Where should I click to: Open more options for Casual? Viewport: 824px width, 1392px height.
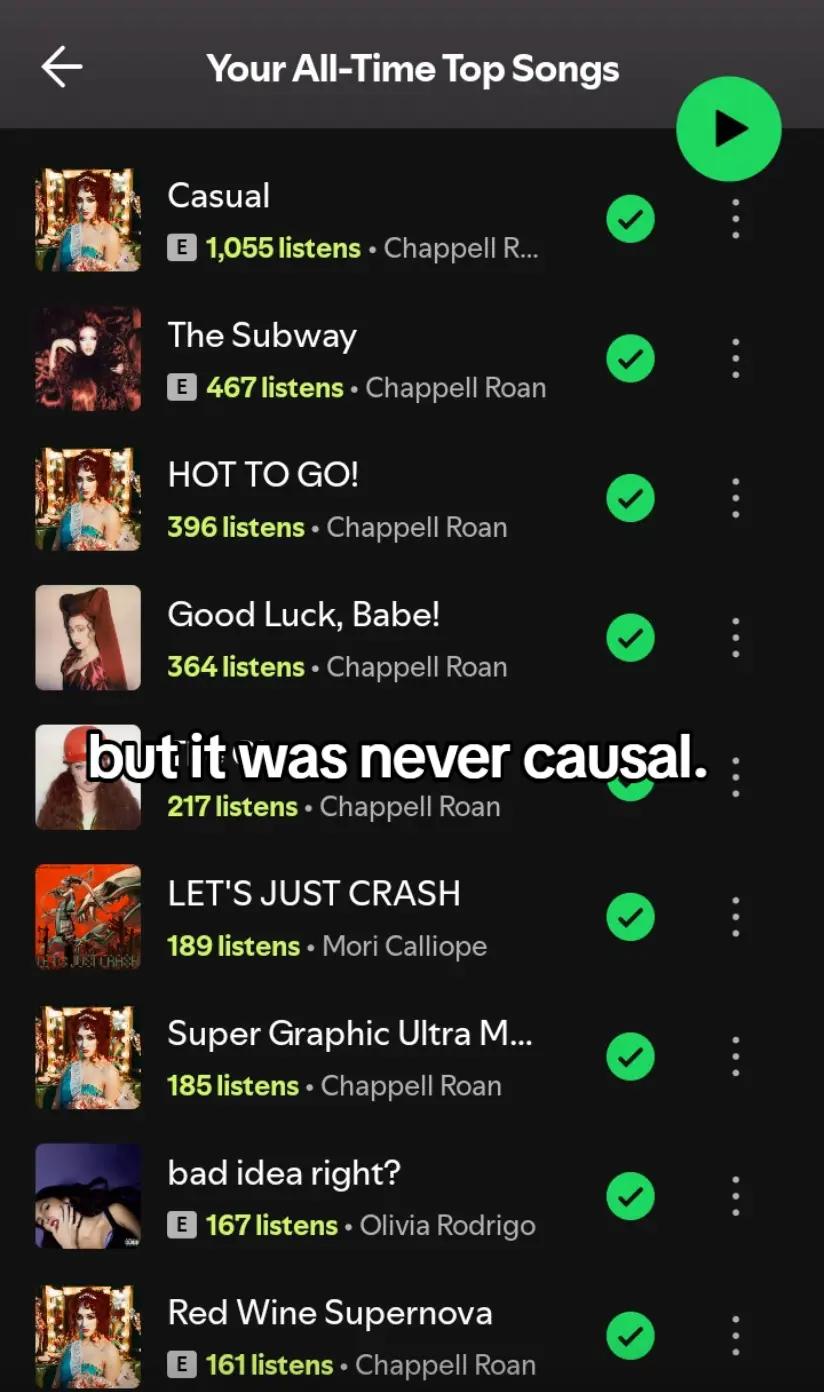pos(735,219)
